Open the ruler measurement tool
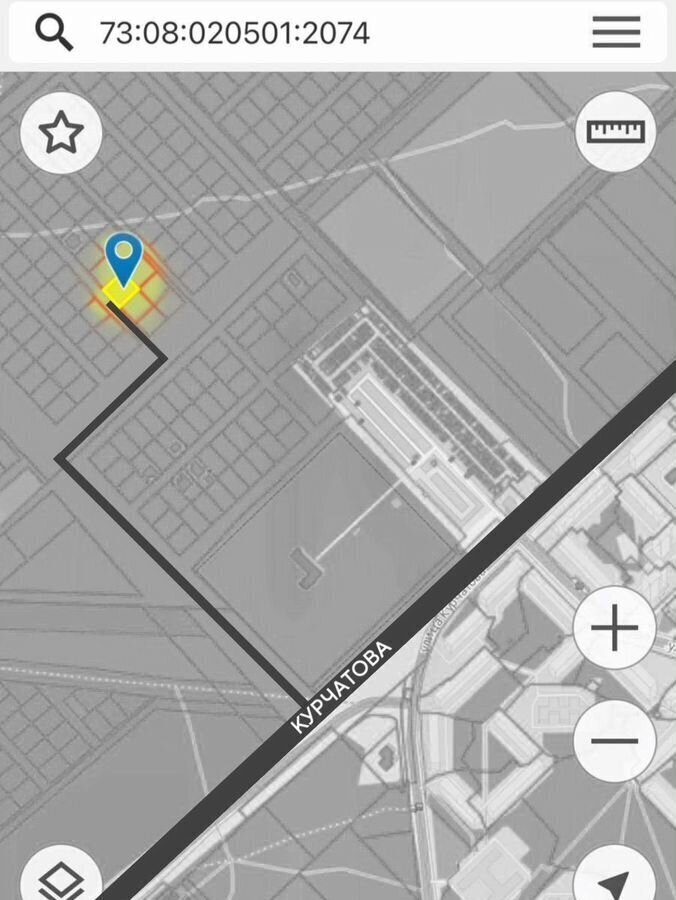 pos(616,131)
